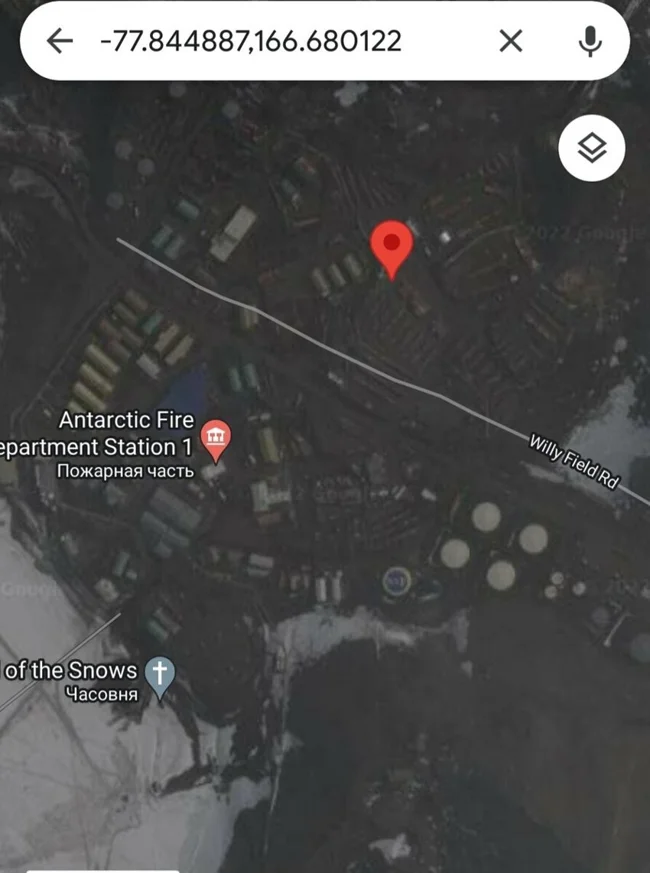This screenshot has width=650, height=873.
Task: Tap the red dropped pin marker
Action: point(392,248)
